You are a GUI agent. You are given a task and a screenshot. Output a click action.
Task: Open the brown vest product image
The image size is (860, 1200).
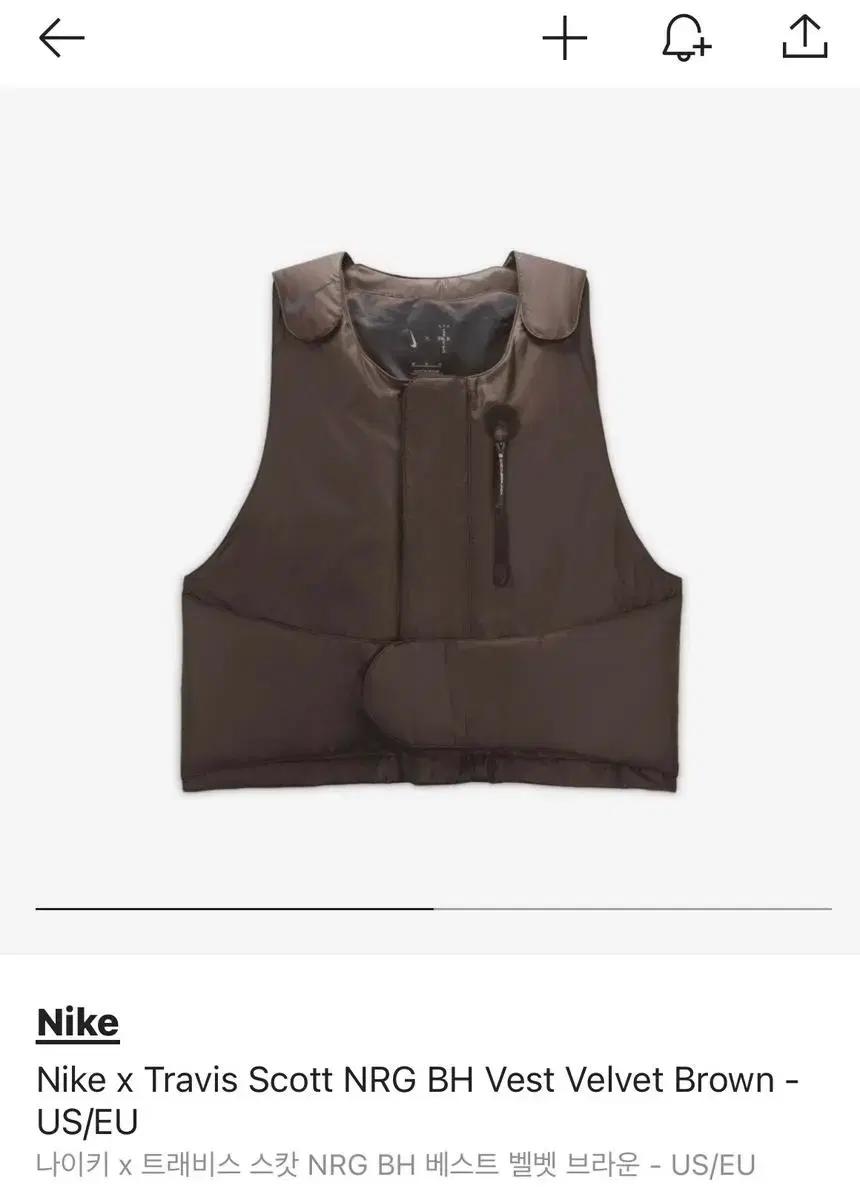point(432,520)
